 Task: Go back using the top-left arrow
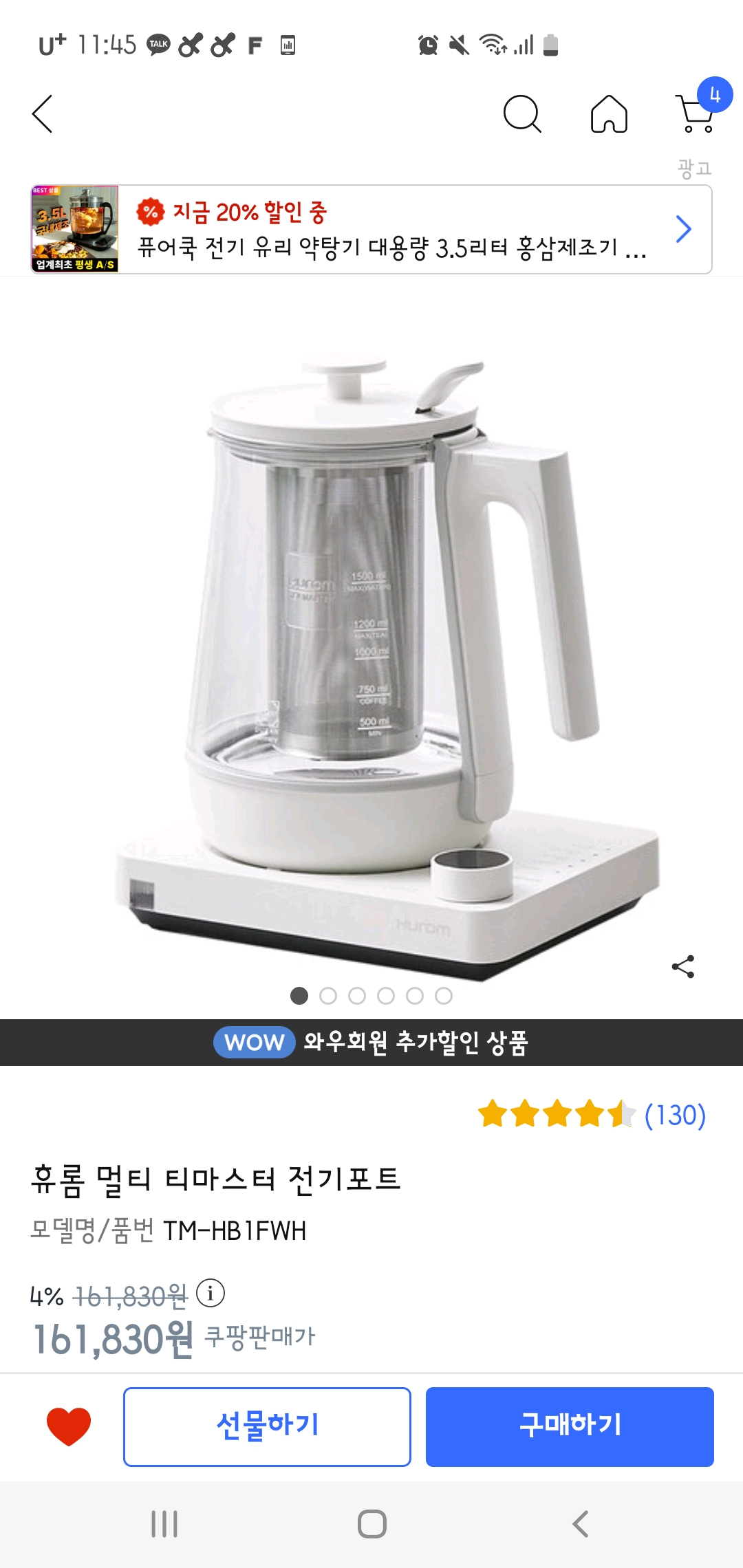(43, 113)
